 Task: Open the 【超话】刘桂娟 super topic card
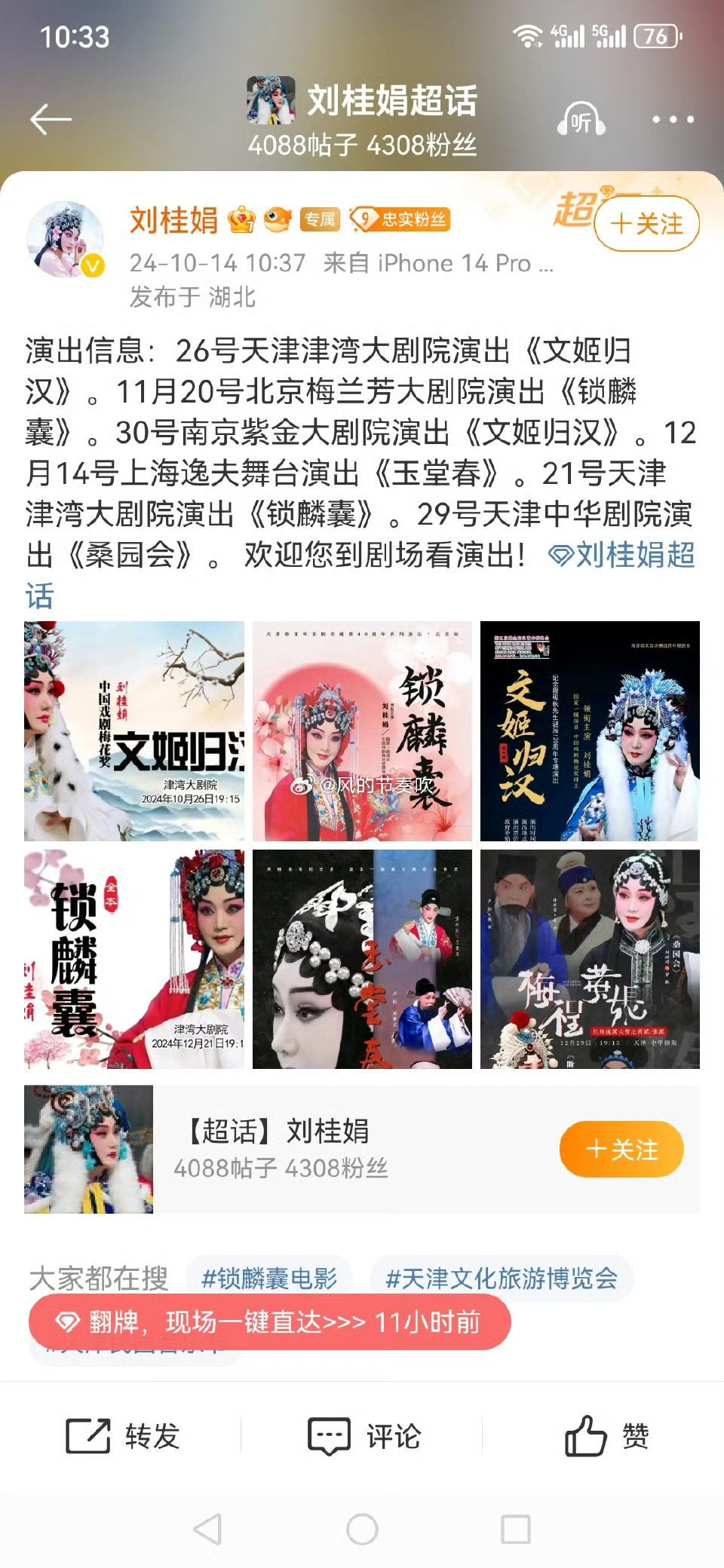pos(302,1149)
